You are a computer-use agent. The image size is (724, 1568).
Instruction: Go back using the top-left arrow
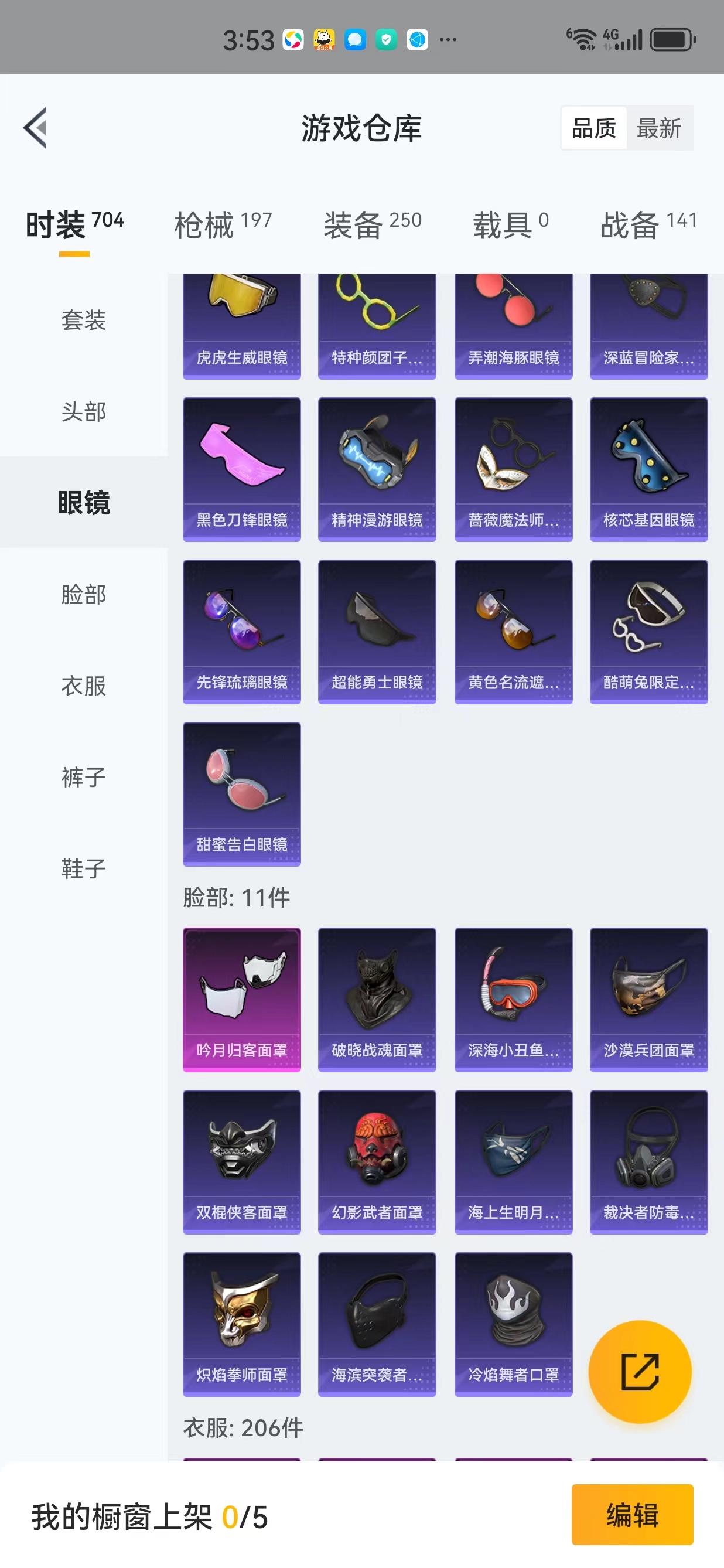point(35,128)
